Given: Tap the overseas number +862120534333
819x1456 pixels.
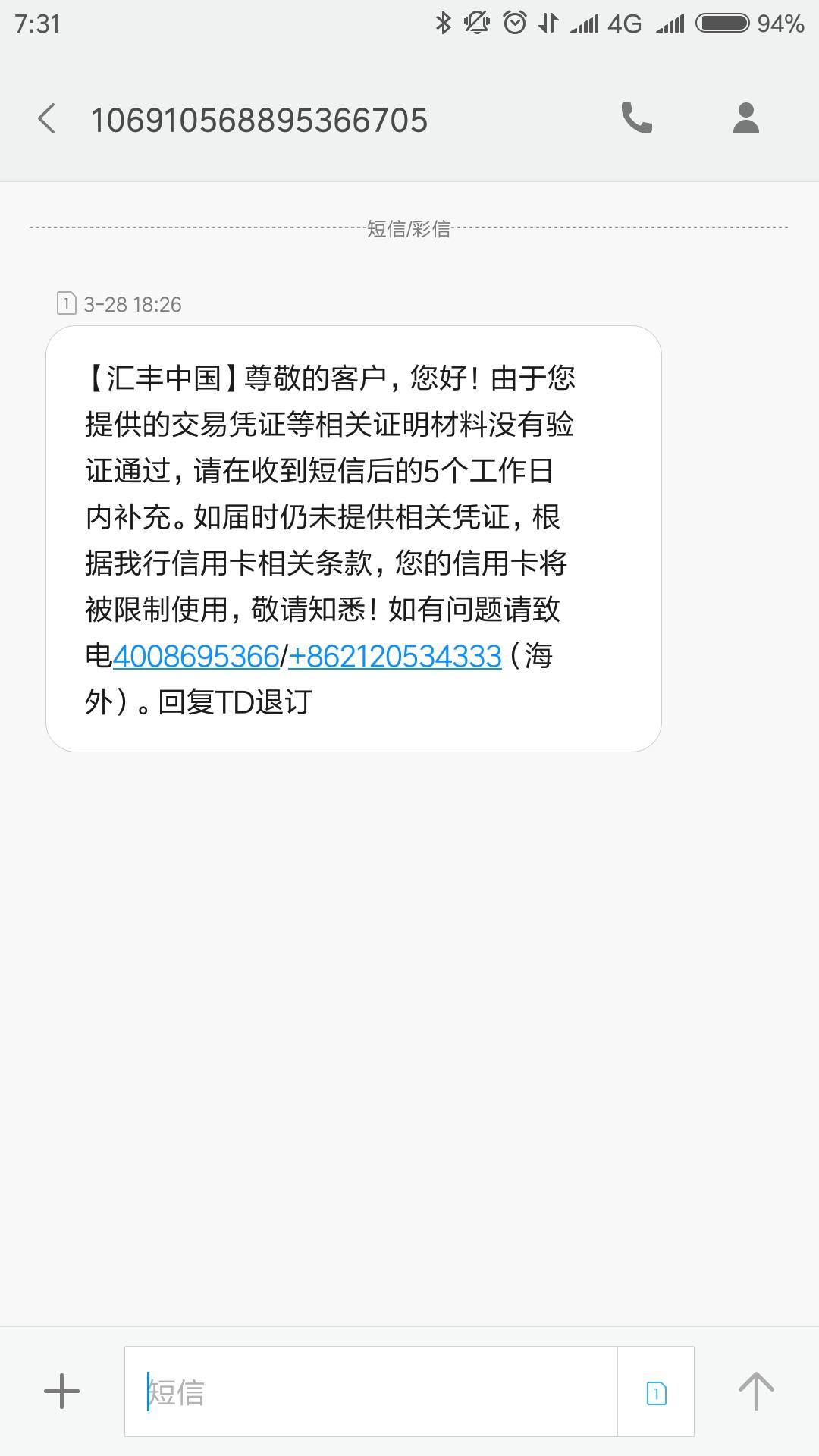Looking at the screenshot, I should point(395,656).
